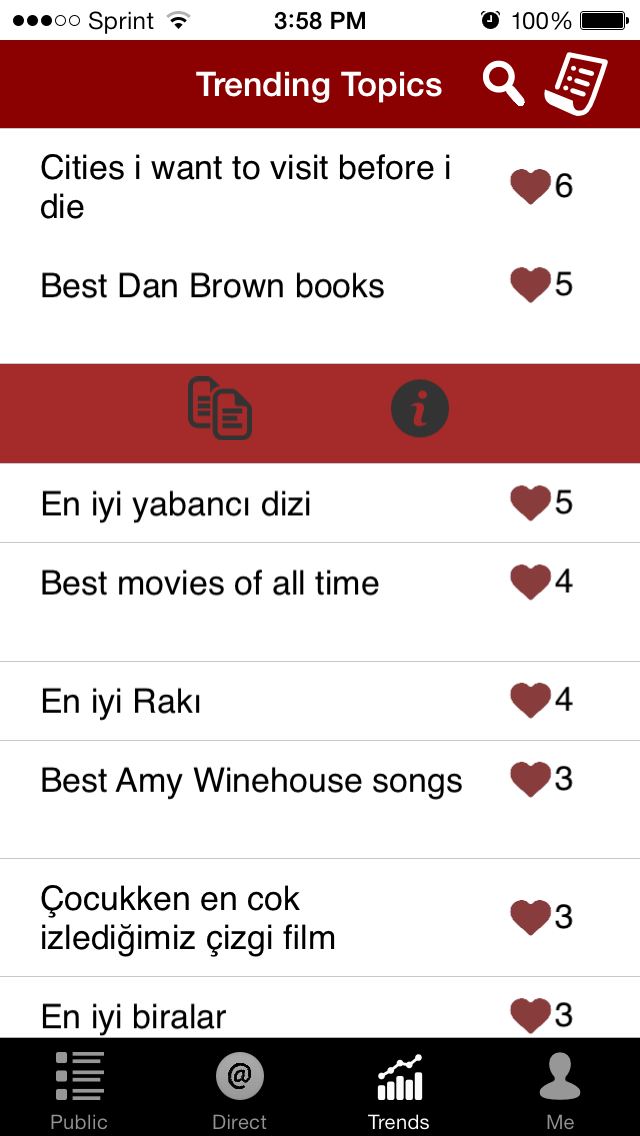Open the info icon in red bar

coord(420,409)
